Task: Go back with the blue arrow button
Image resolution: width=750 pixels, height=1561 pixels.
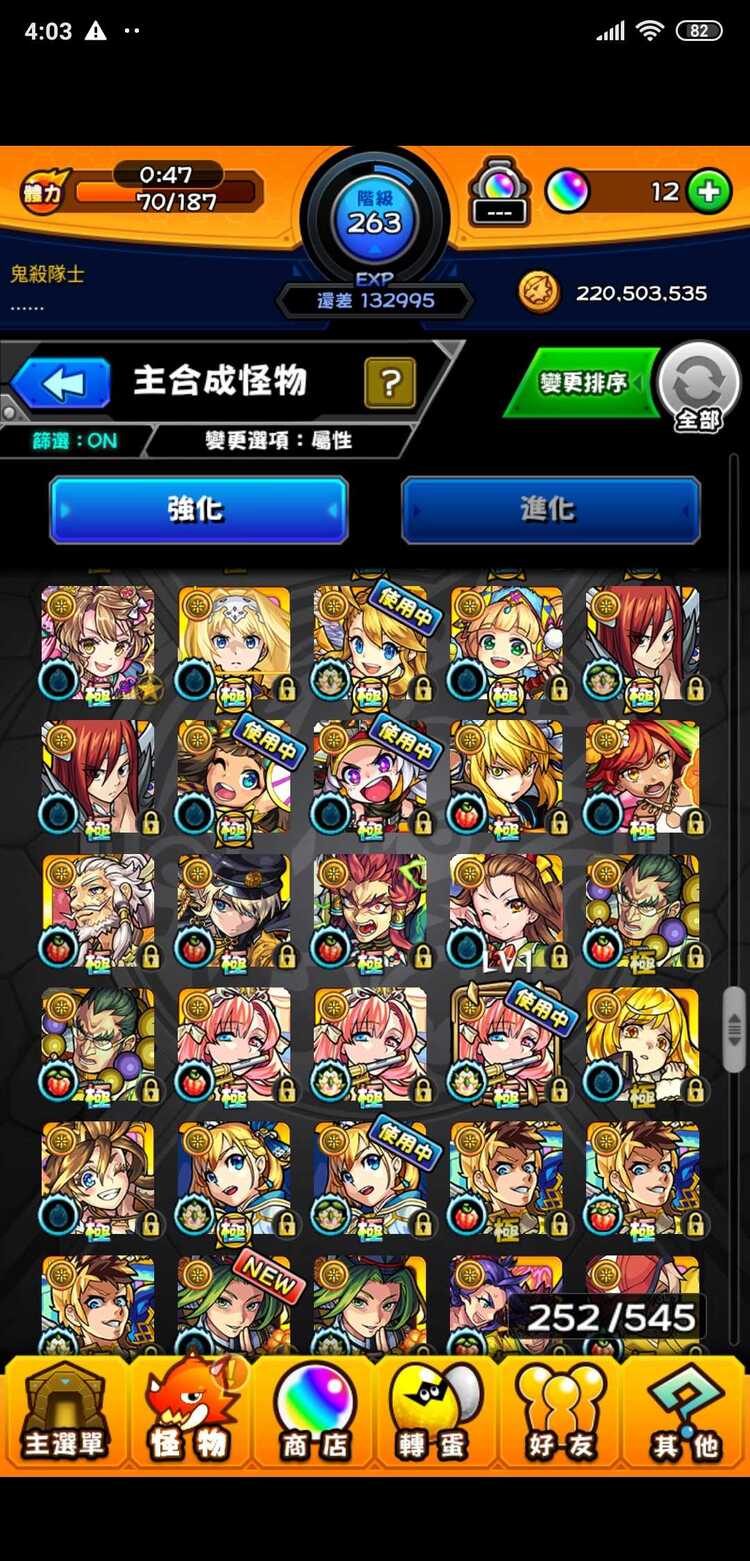Action: 61,383
